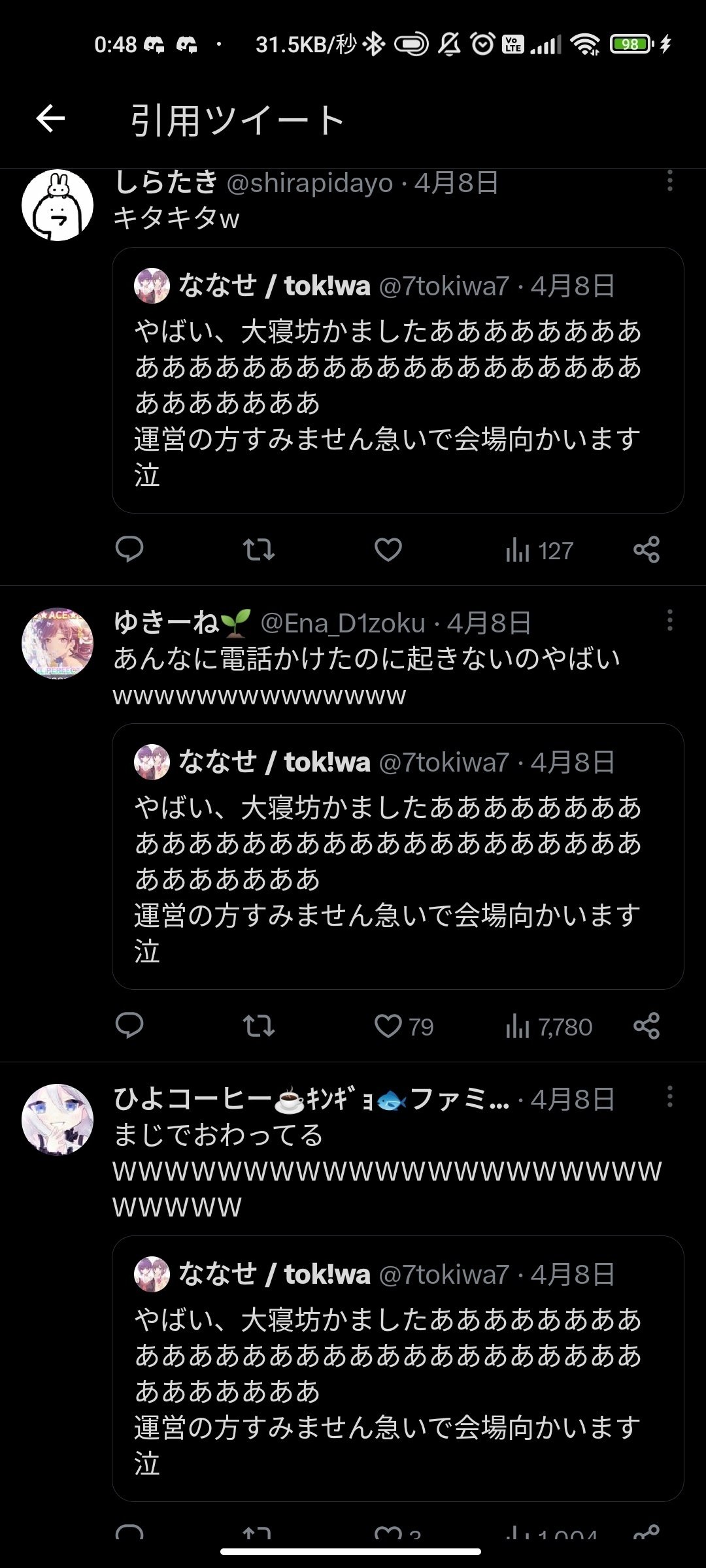This screenshot has height=1568, width=706.
Task: View analytics of ゆきーね's tweet showing 7,780
Action: click(x=548, y=1026)
